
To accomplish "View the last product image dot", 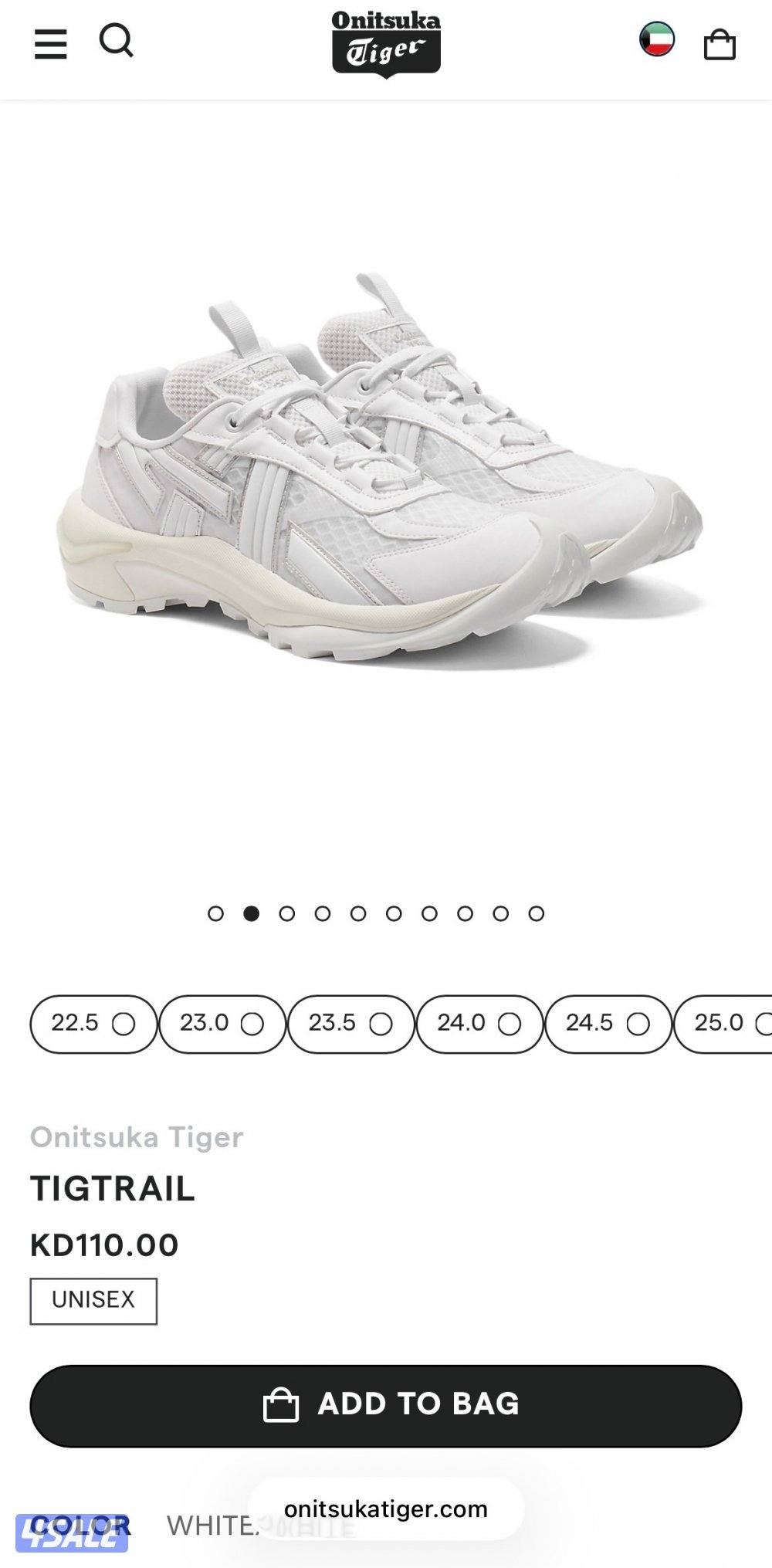I will [x=537, y=914].
